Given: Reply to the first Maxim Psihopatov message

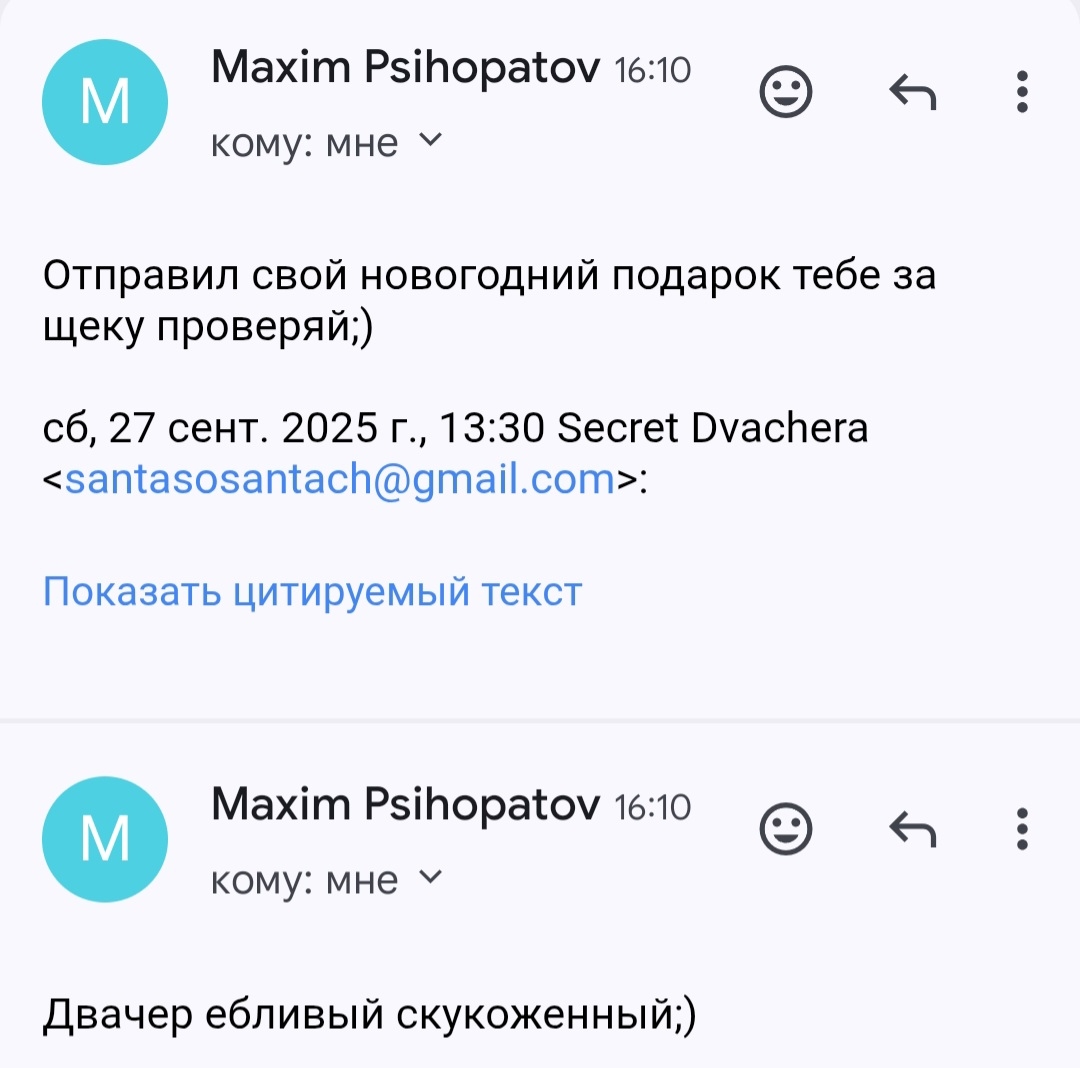Looking at the screenshot, I should pos(912,93).
